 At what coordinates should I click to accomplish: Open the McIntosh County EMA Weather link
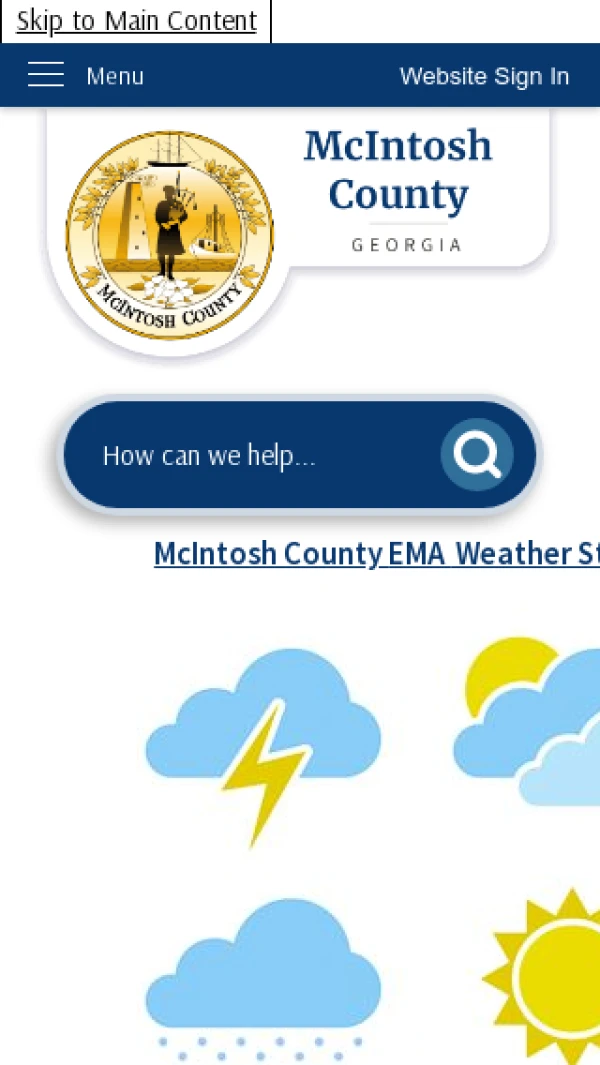[x=376, y=553]
